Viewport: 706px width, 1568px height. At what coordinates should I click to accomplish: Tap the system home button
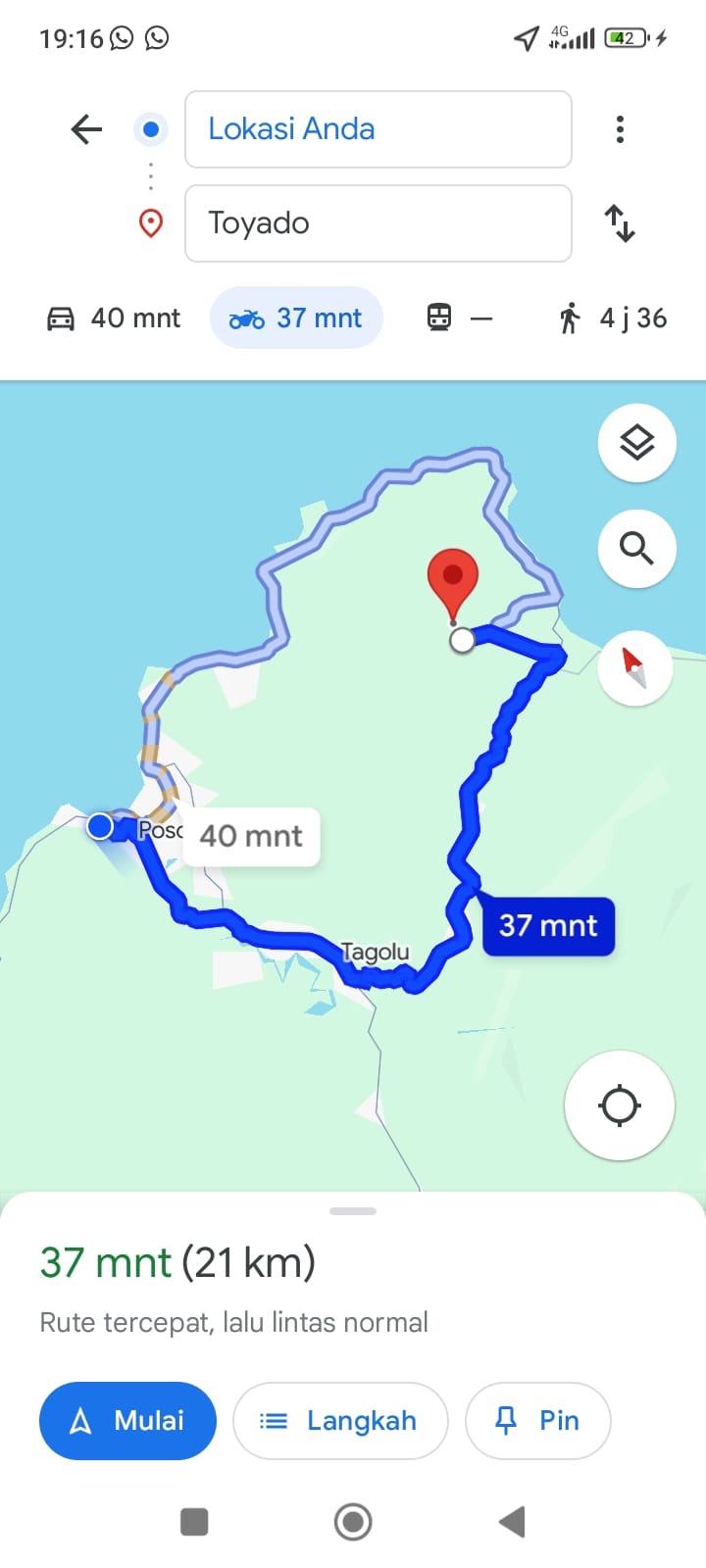353,1522
